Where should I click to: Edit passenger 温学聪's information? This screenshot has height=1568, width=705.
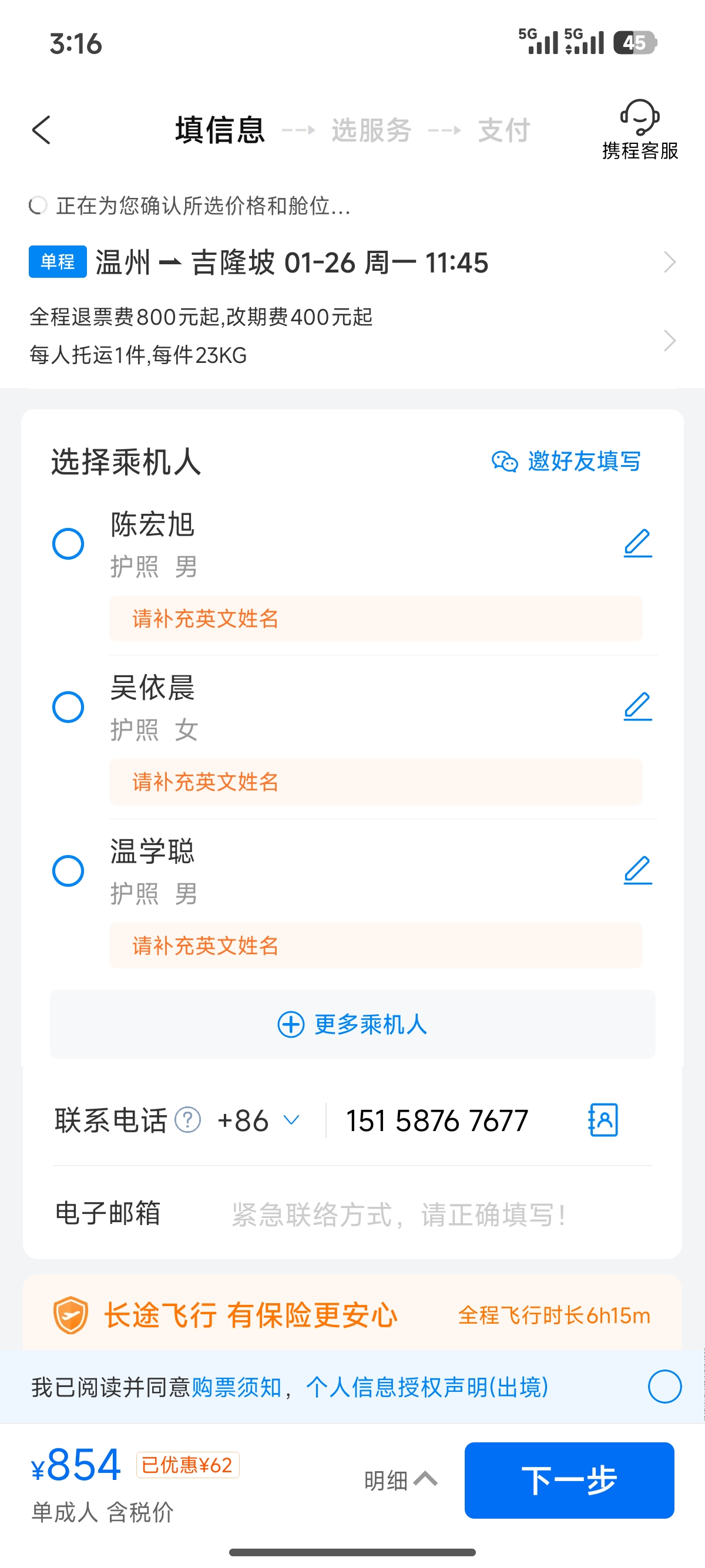click(x=637, y=871)
